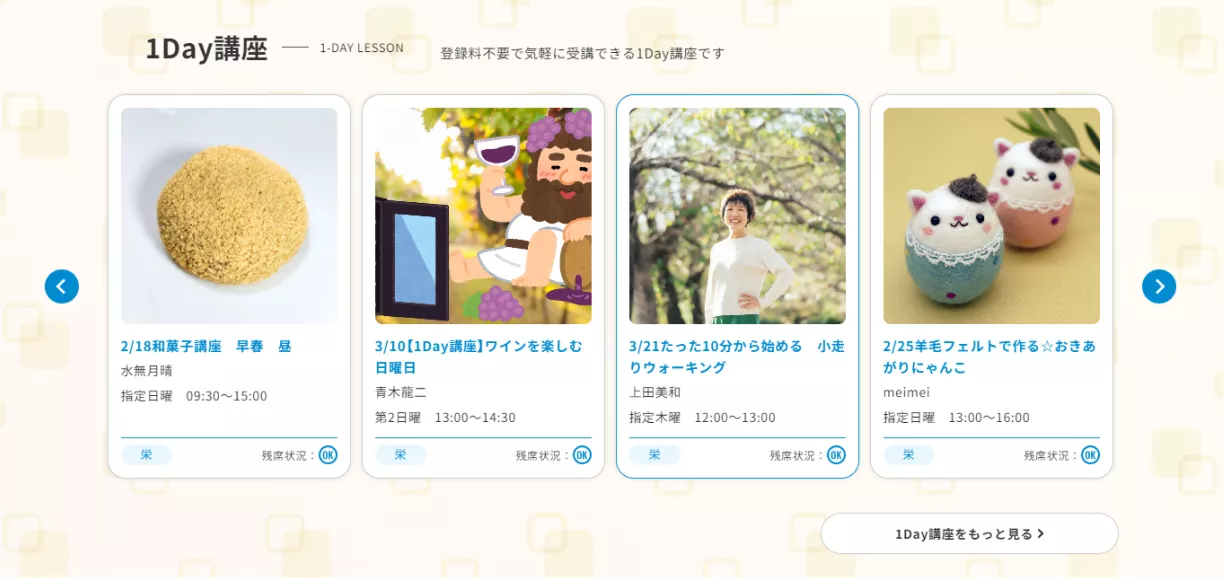
Task: Tap 1Day講座をもっと見る button
Action: click(x=969, y=533)
